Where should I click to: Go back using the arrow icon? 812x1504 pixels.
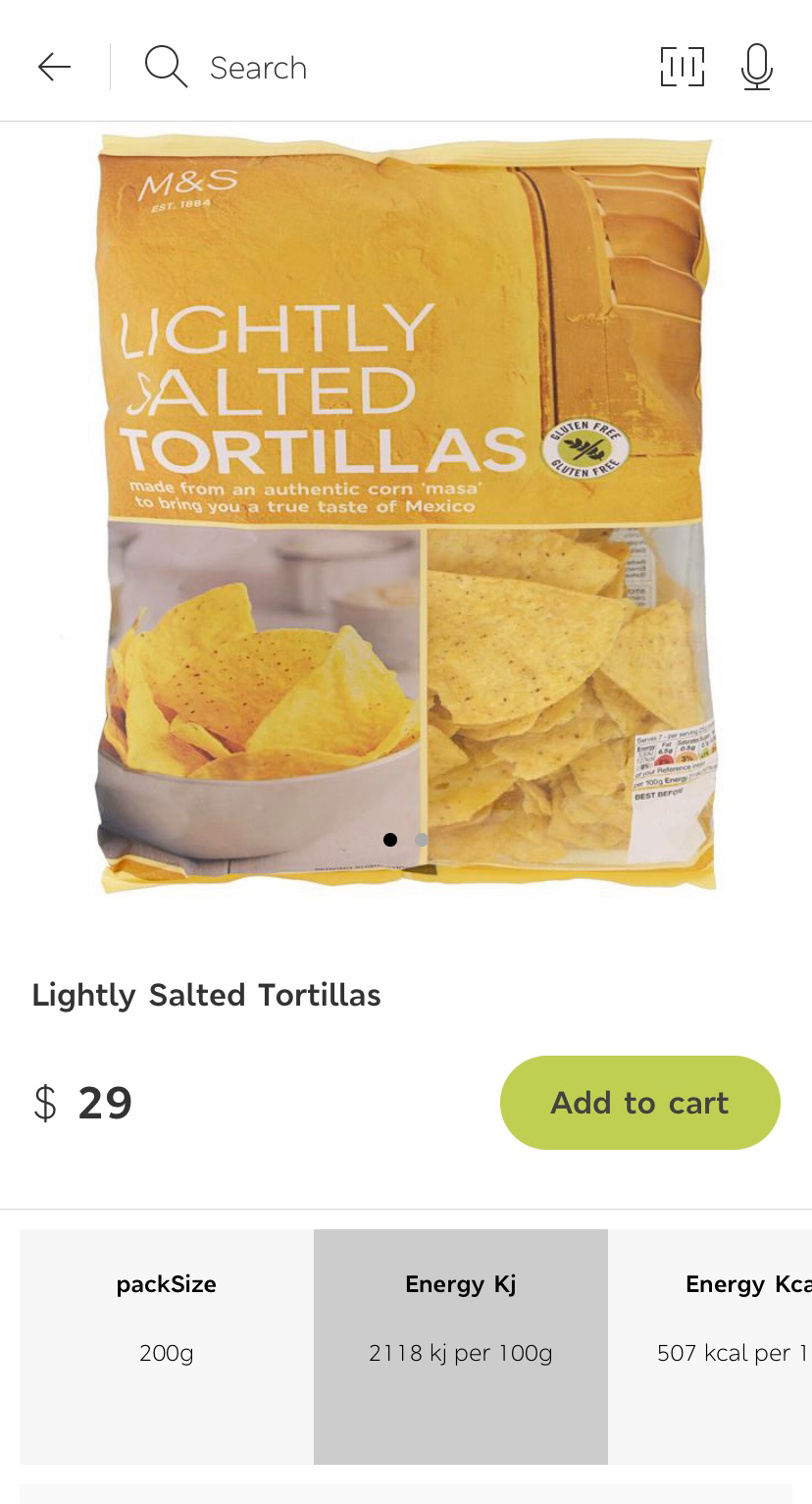[x=55, y=67]
